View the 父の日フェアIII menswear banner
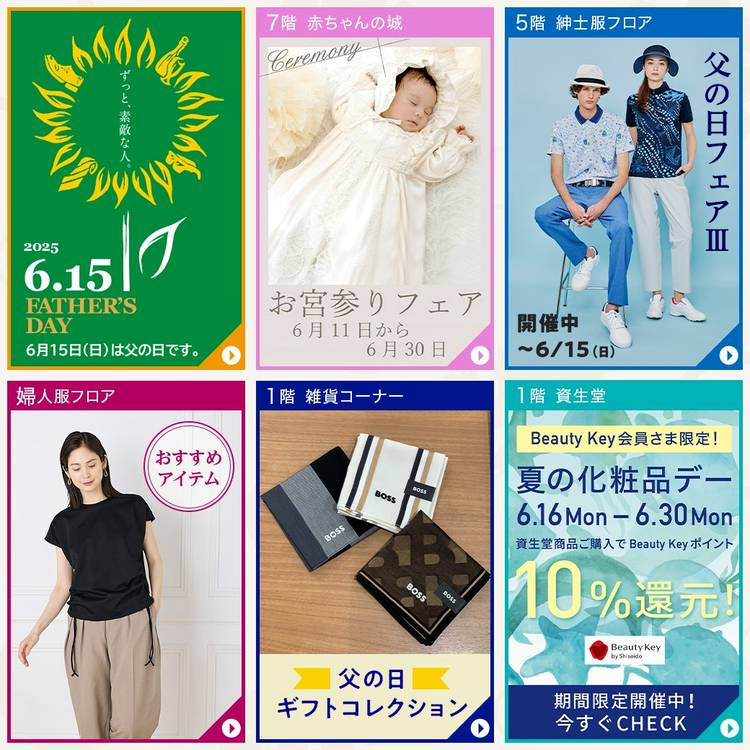 coord(622,190)
